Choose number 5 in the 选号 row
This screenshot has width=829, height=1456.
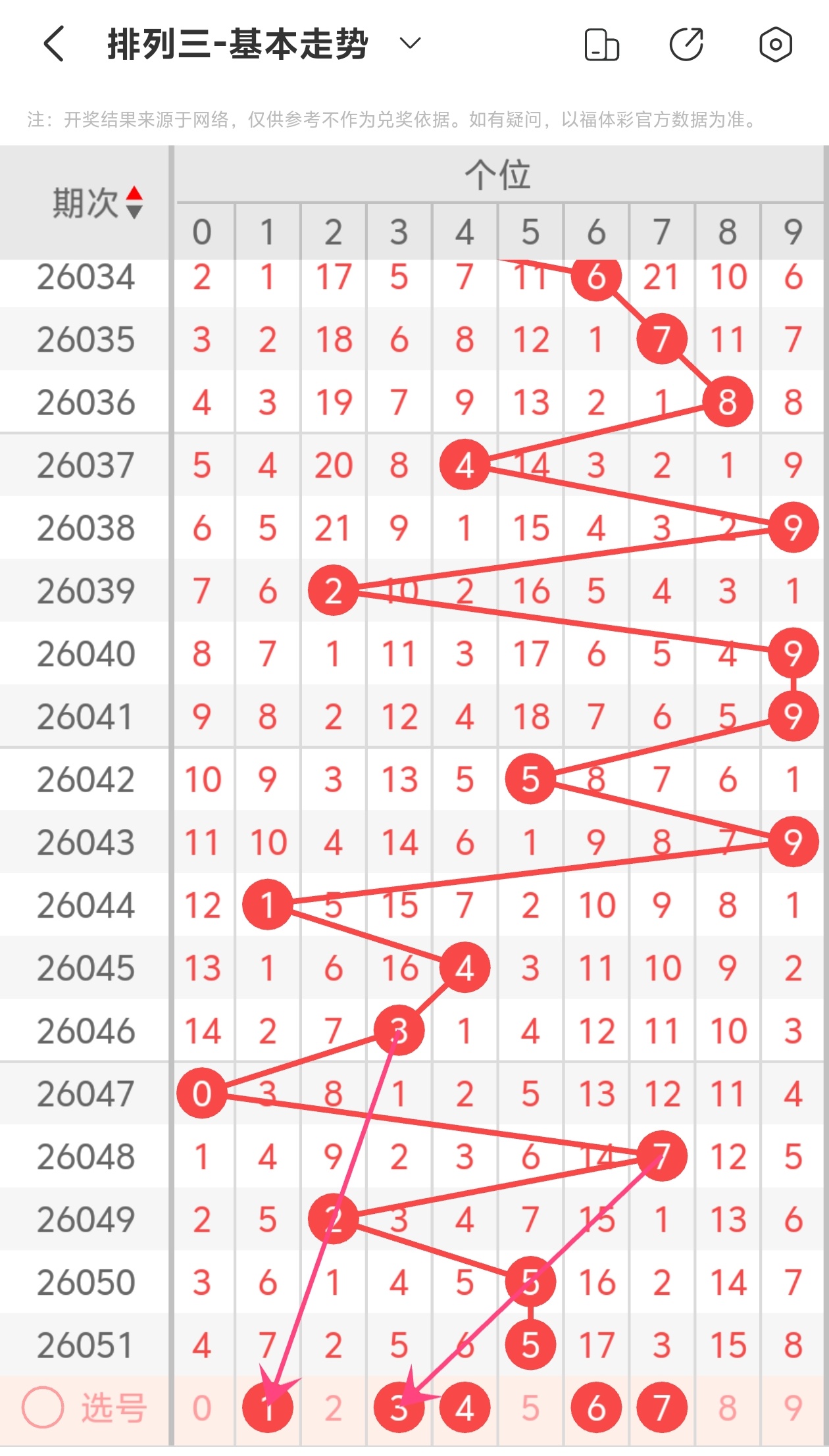(x=530, y=1408)
